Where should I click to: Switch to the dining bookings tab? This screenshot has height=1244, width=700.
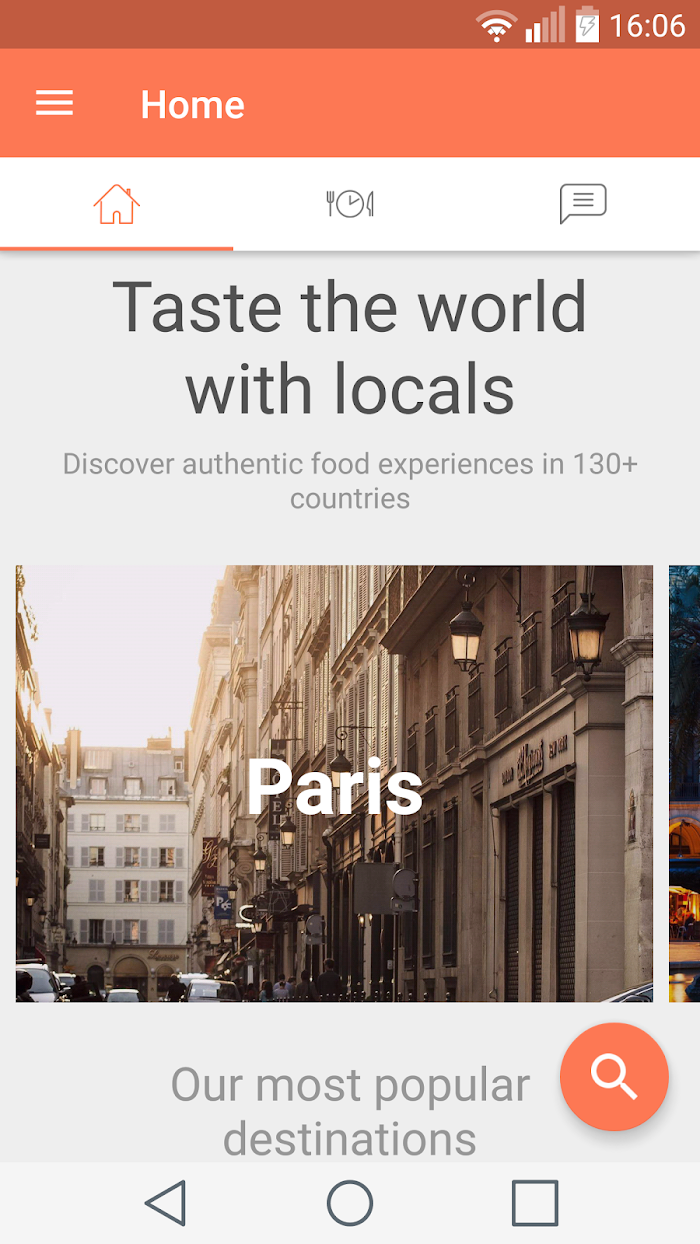(x=350, y=204)
